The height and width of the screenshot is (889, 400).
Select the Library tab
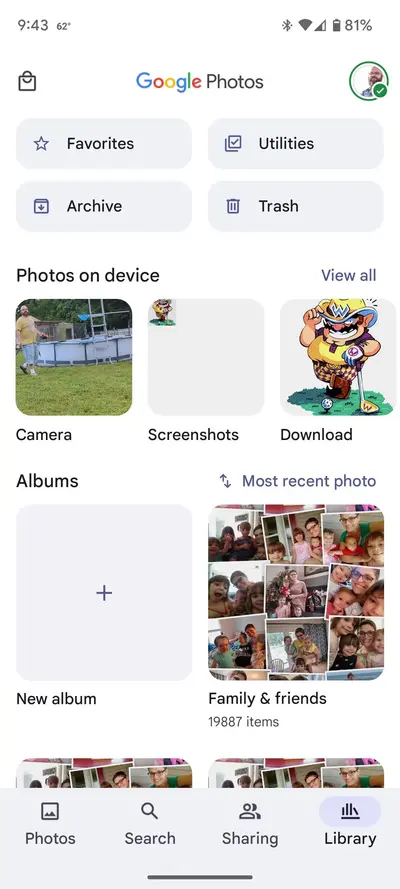(350, 824)
